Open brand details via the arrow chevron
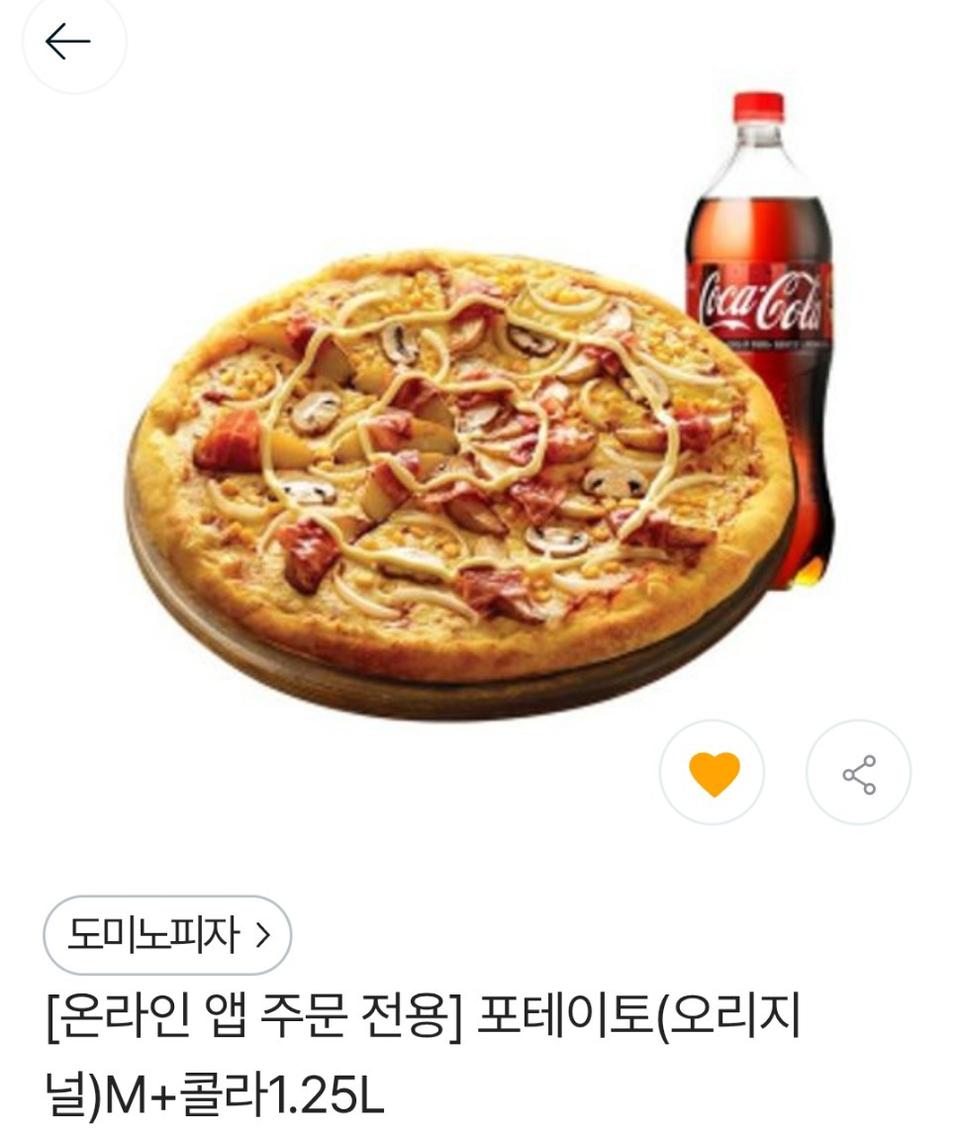Image resolution: width=960 pixels, height=1134 pixels. 262,932
